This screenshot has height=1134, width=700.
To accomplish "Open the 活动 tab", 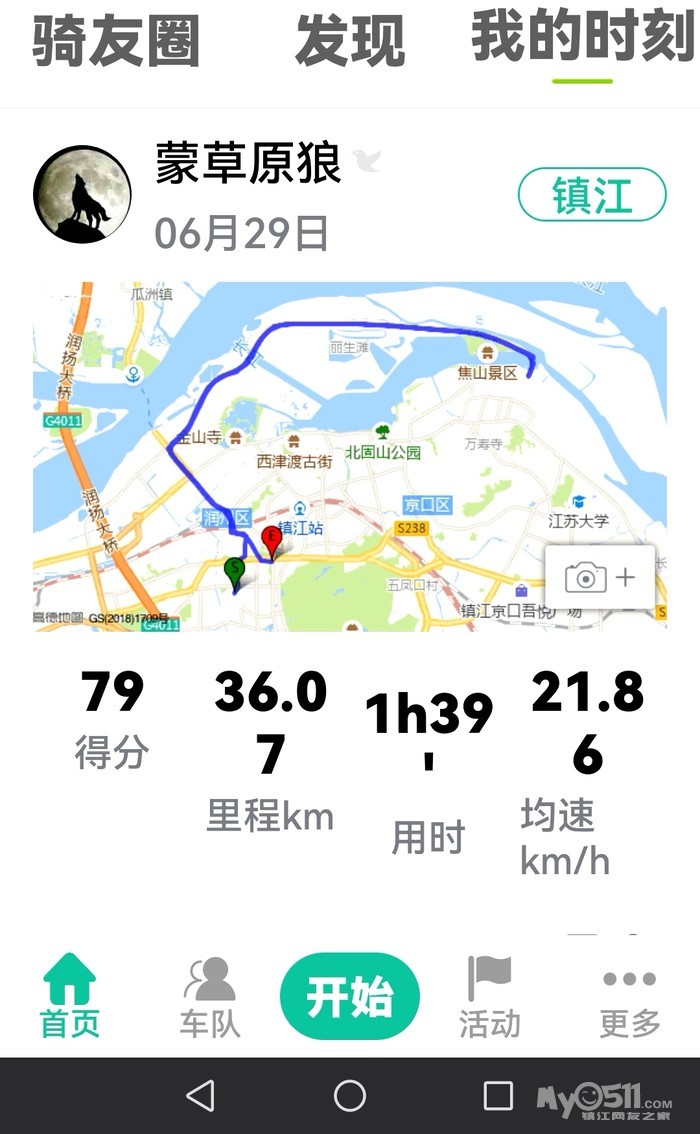I will tap(489, 995).
